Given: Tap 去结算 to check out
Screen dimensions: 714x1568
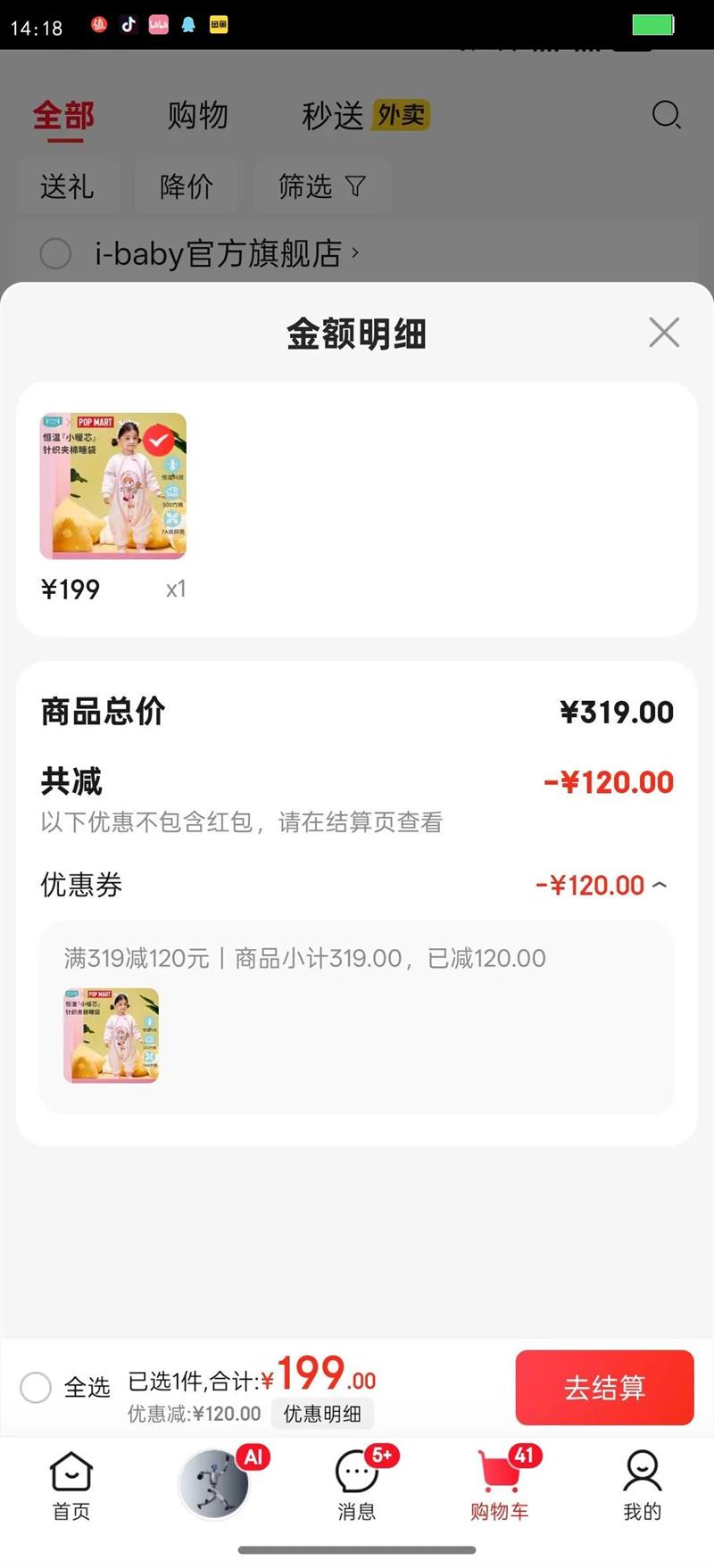Looking at the screenshot, I should (x=604, y=1387).
